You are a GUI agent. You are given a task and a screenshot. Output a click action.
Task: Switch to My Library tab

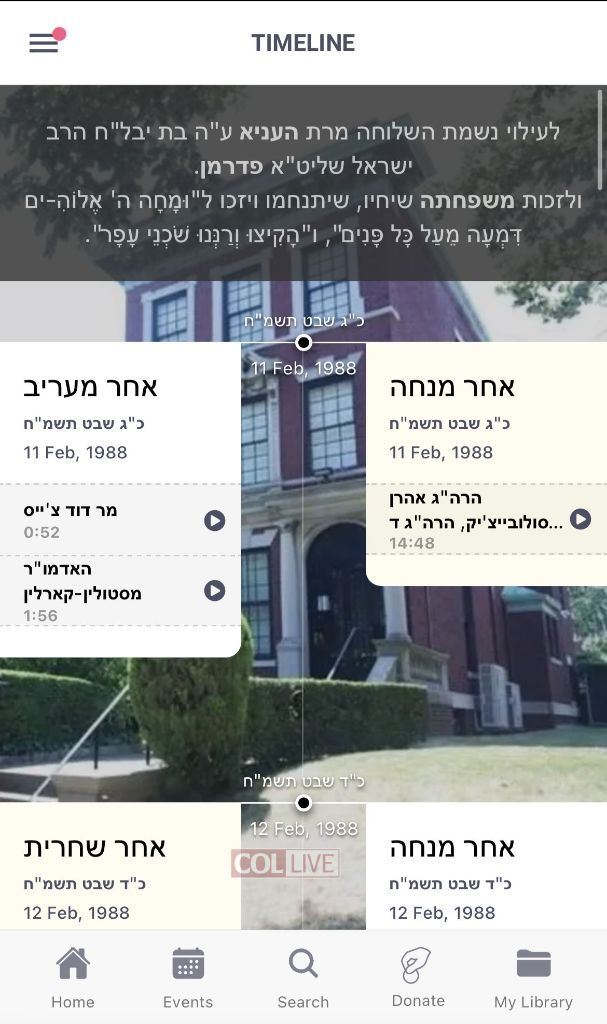coord(533,978)
